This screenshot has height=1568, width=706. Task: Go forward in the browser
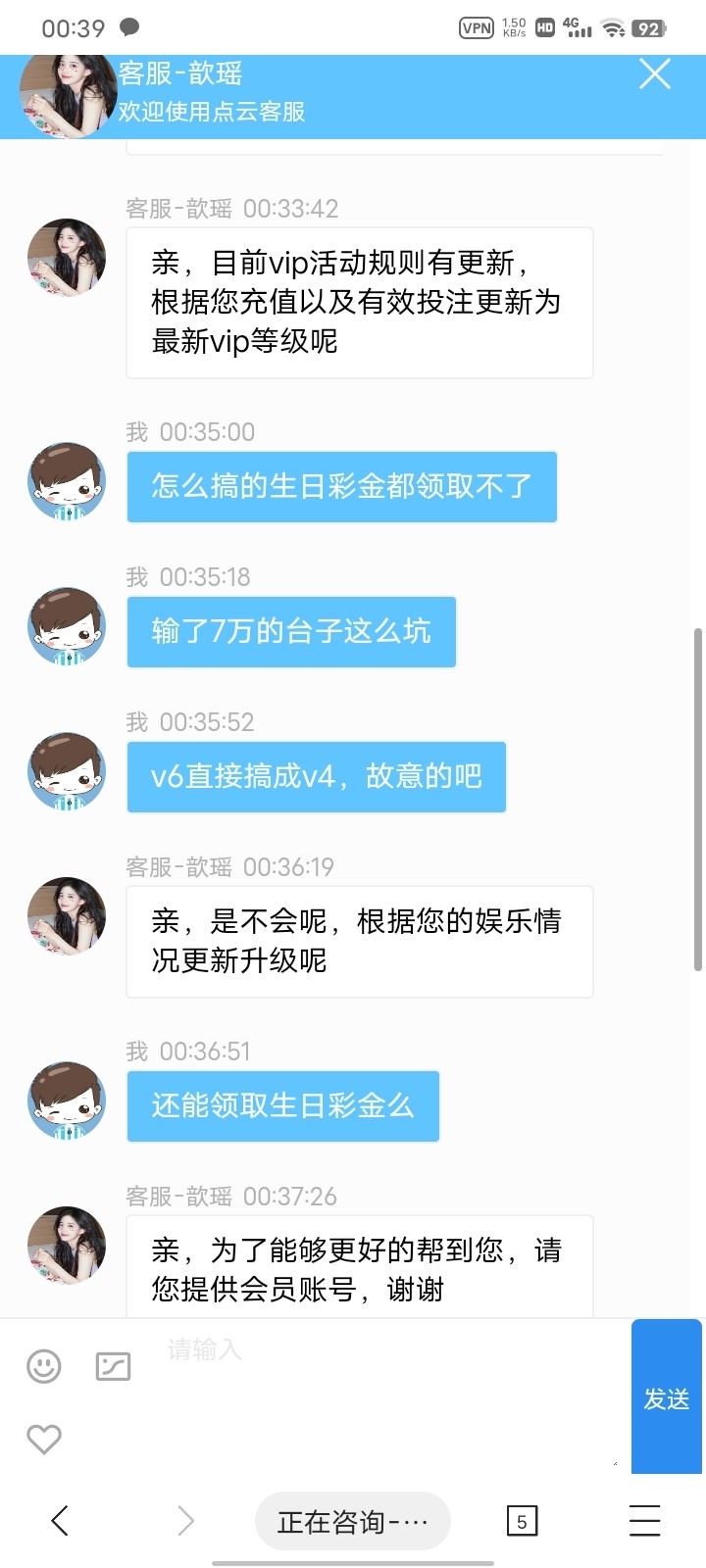click(x=185, y=1521)
